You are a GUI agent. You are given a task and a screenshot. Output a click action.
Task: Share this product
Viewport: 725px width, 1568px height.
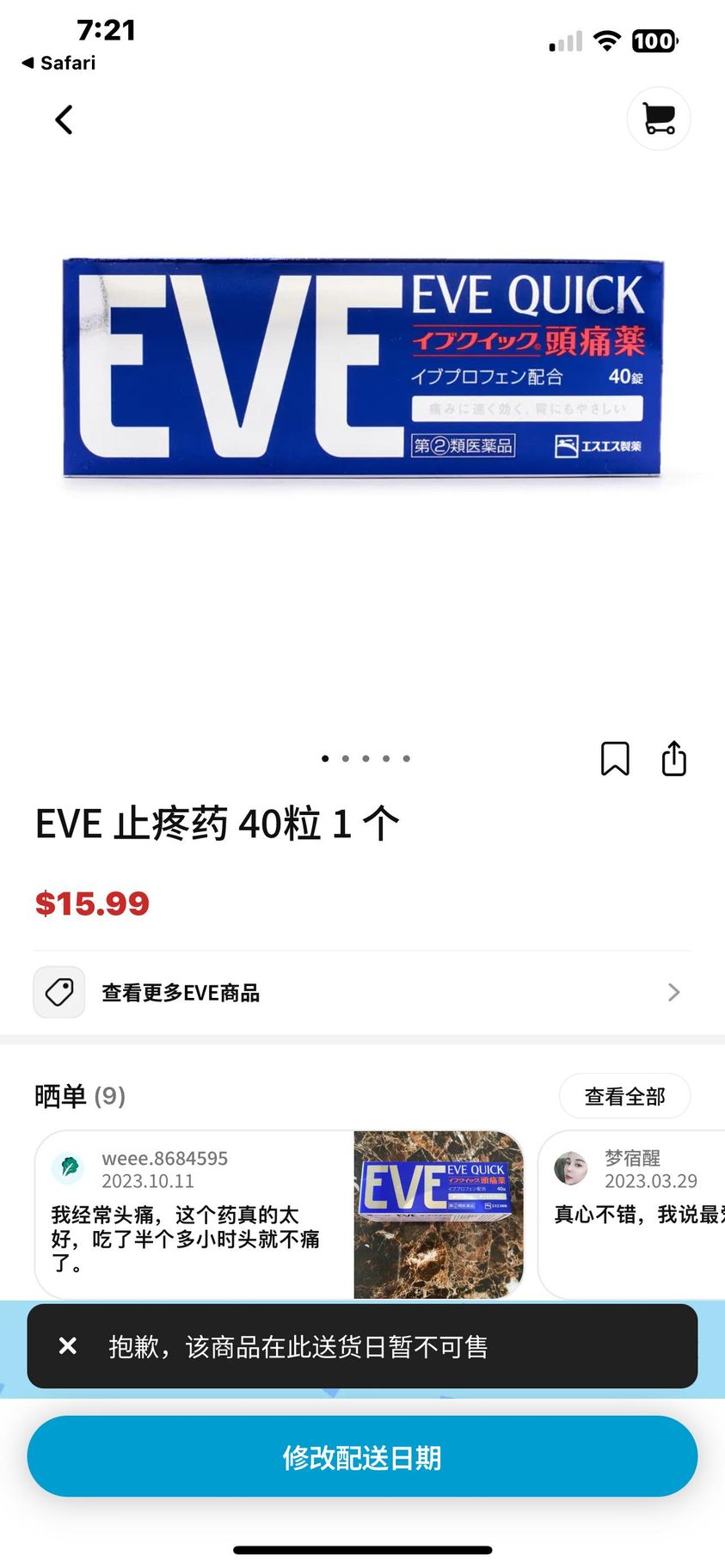point(673,758)
